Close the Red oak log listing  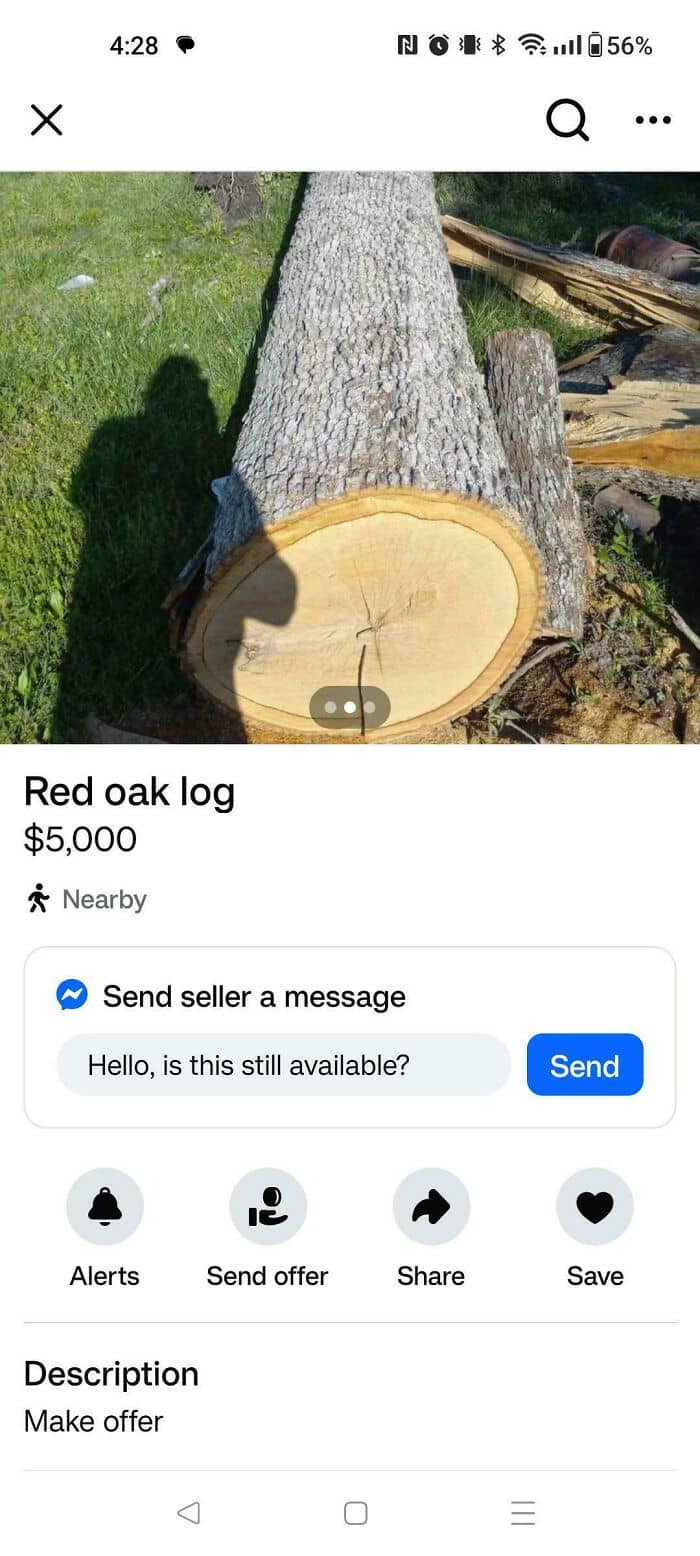(x=47, y=120)
